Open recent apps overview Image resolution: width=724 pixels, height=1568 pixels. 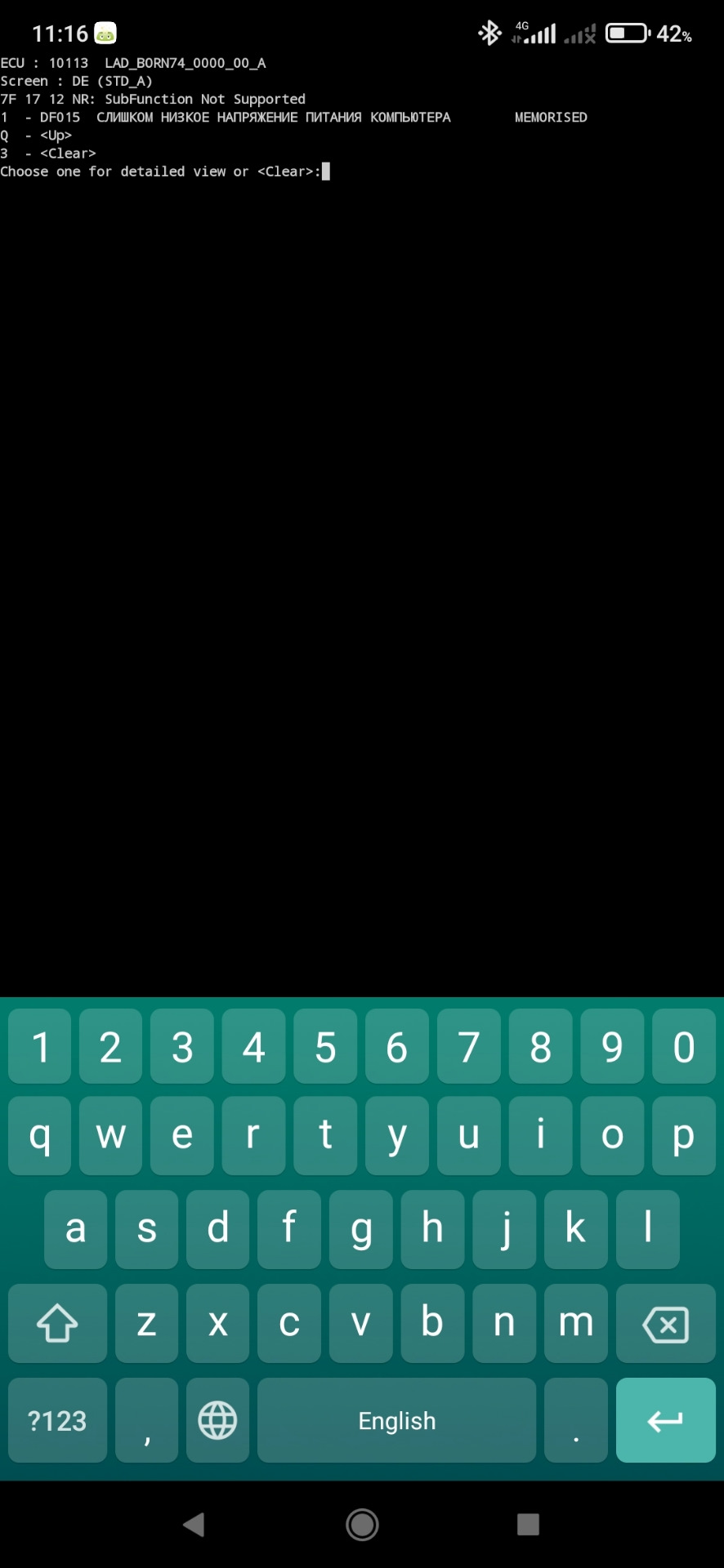[x=528, y=1524]
